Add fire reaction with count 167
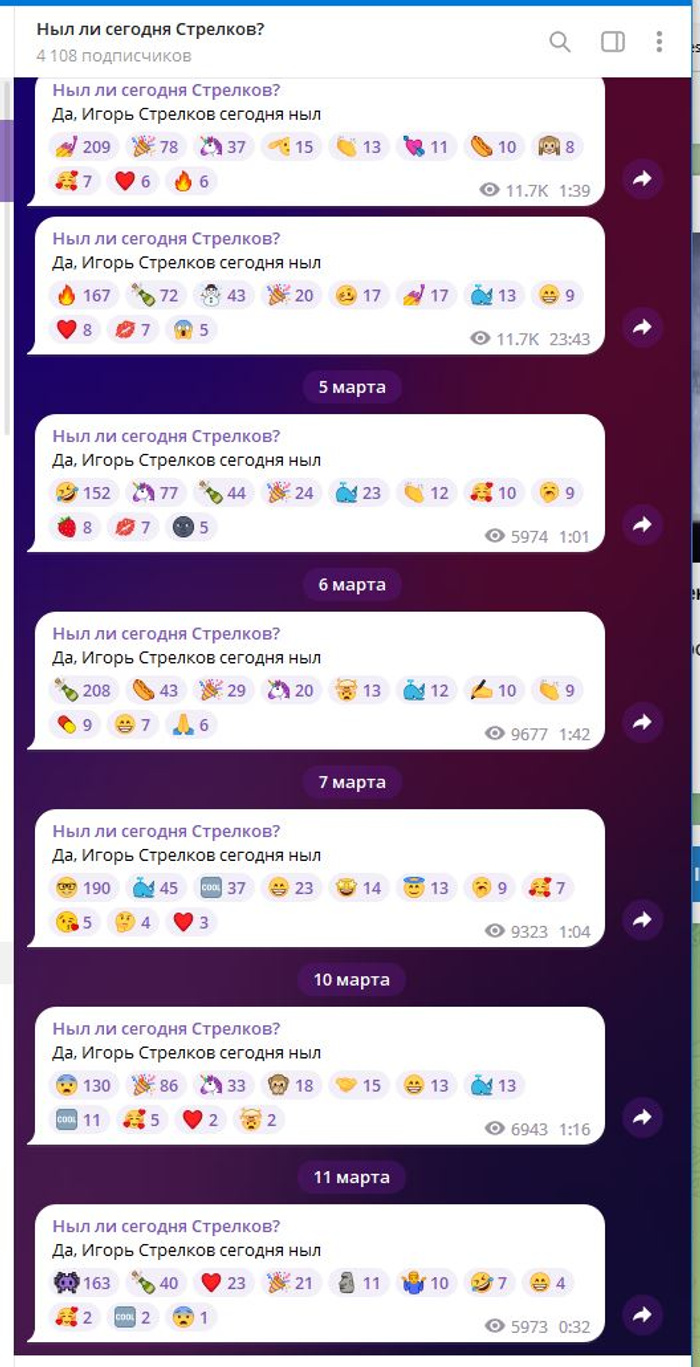The image size is (700, 1367). [85, 296]
